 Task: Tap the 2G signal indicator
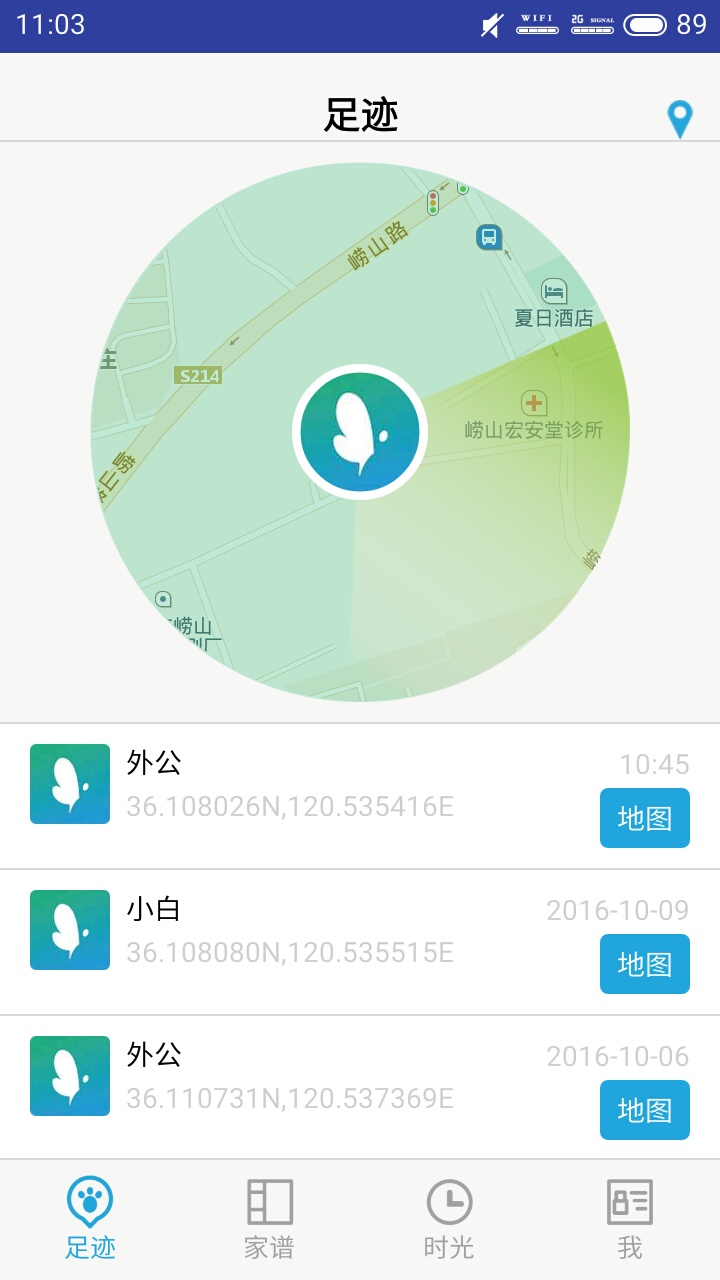592,26
